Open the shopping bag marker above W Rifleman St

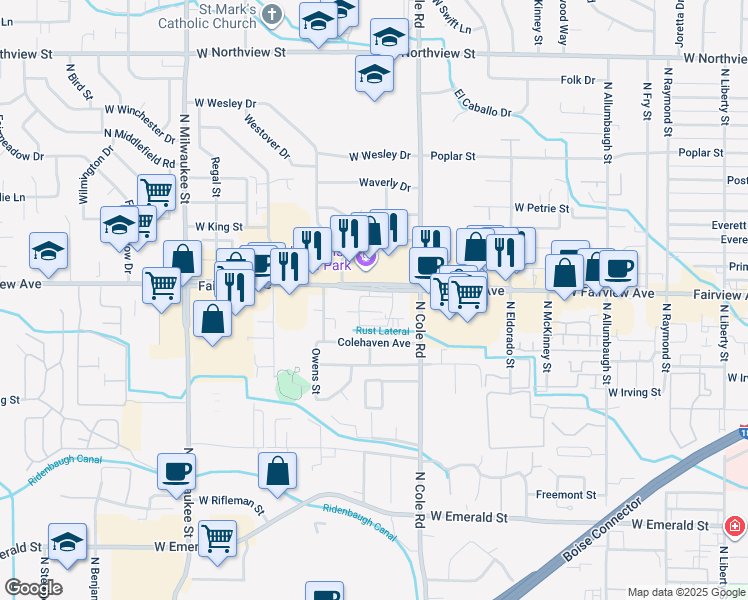278,474
